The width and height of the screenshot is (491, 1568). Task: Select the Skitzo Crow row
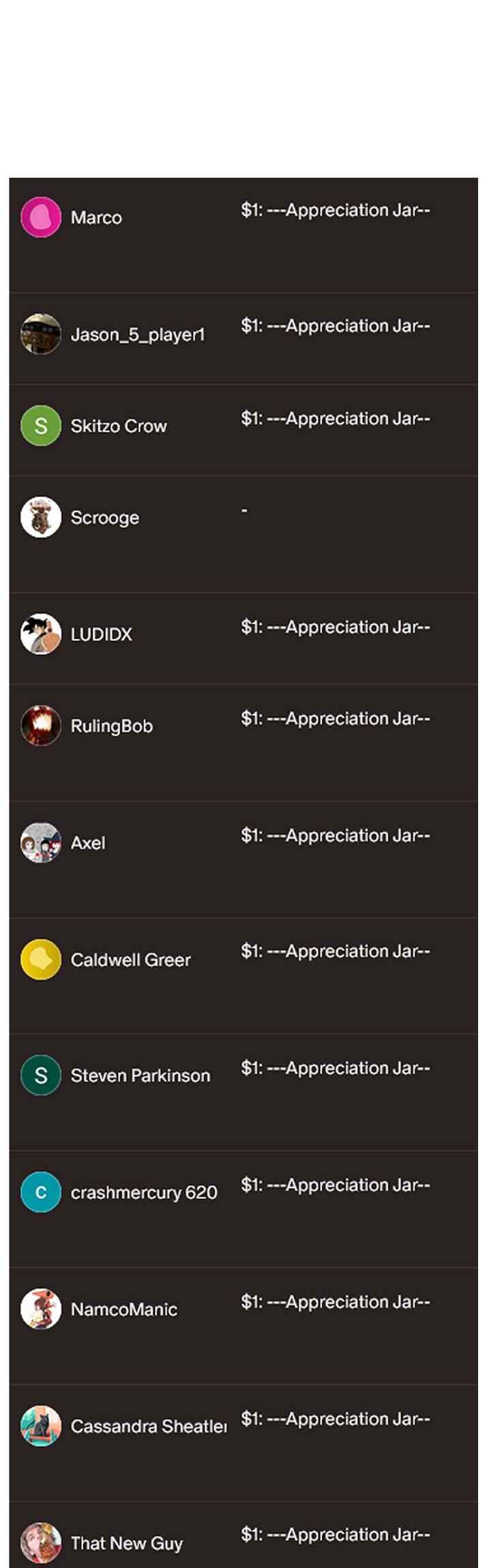(119, 426)
